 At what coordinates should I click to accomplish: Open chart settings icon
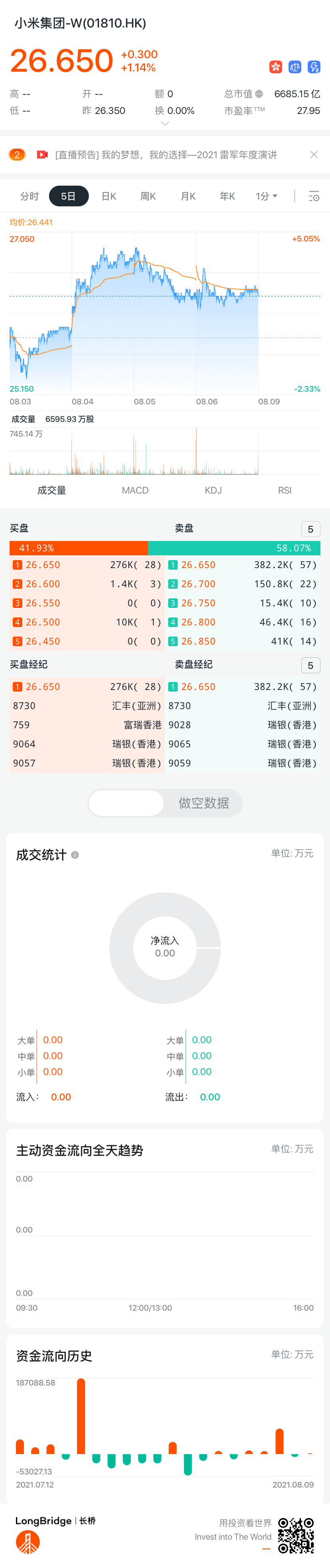click(314, 196)
